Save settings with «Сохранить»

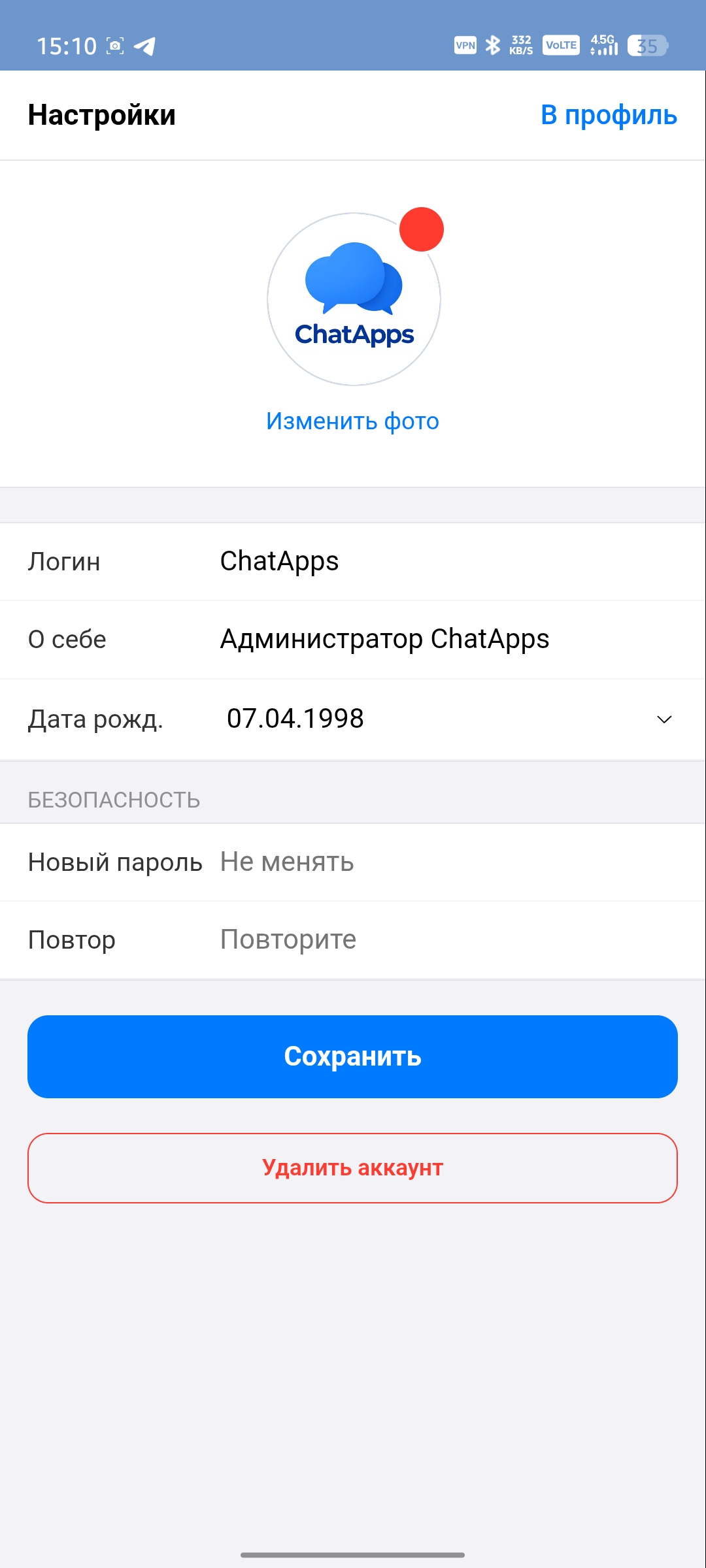(352, 1056)
